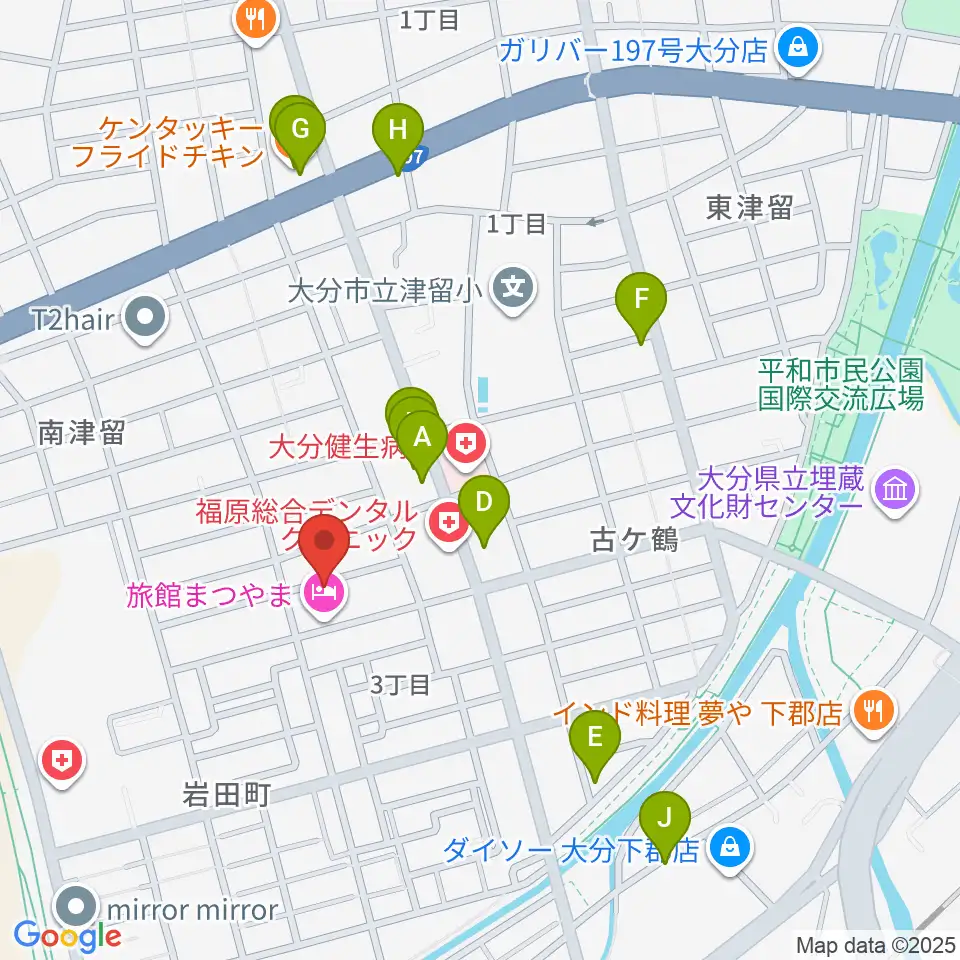
Task: Open the green marker E
Action: tap(594, 745)
